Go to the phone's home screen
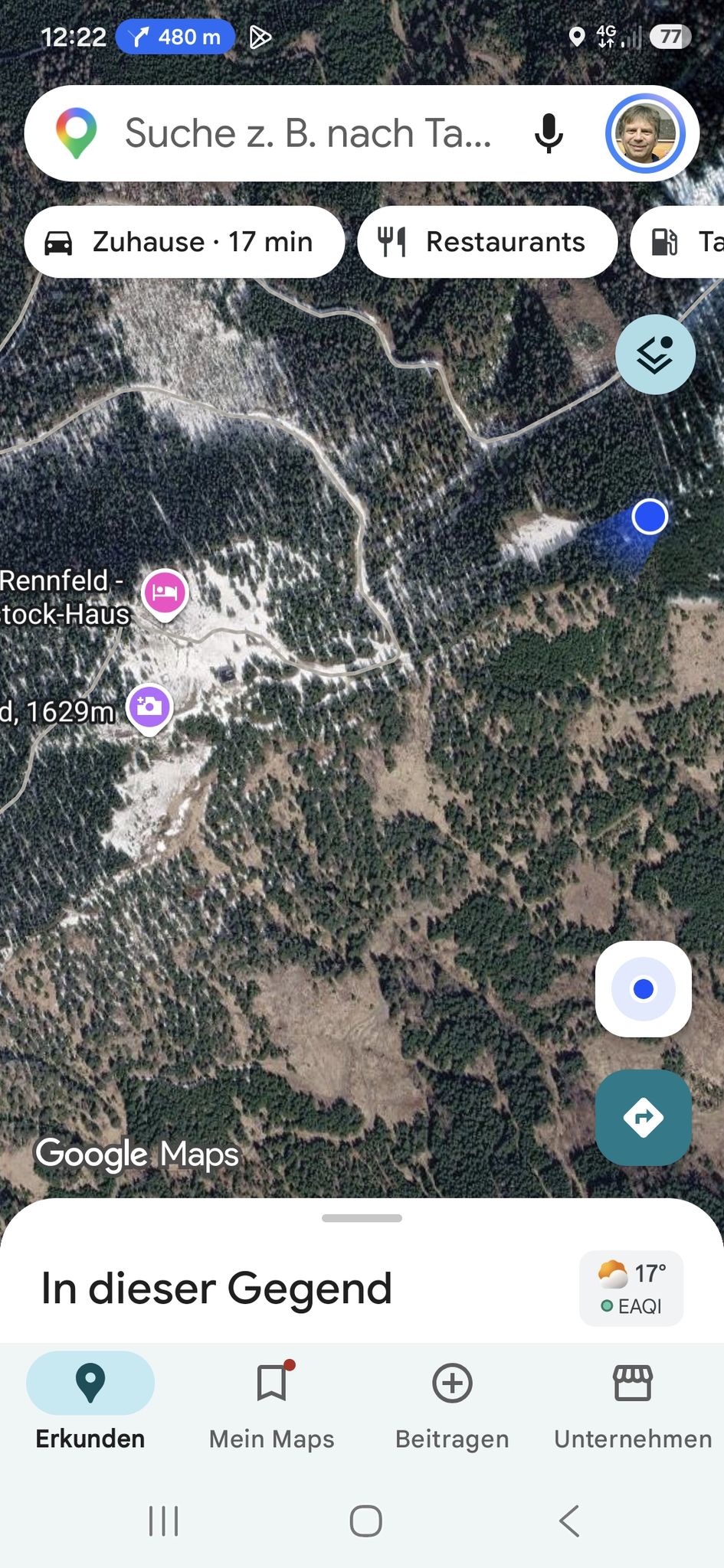 coord(365,1521)
